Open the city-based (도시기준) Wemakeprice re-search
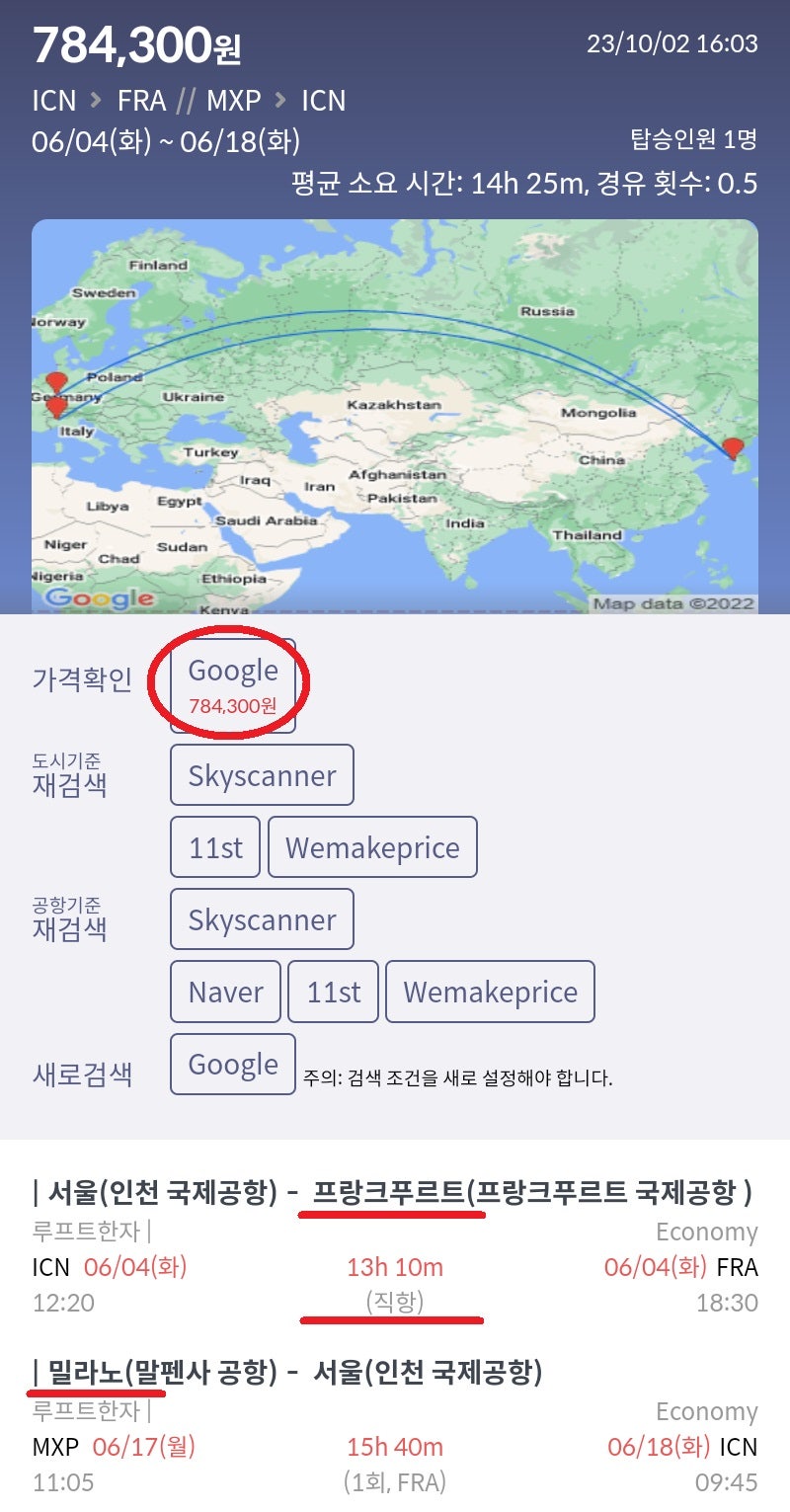 (372, 847)
